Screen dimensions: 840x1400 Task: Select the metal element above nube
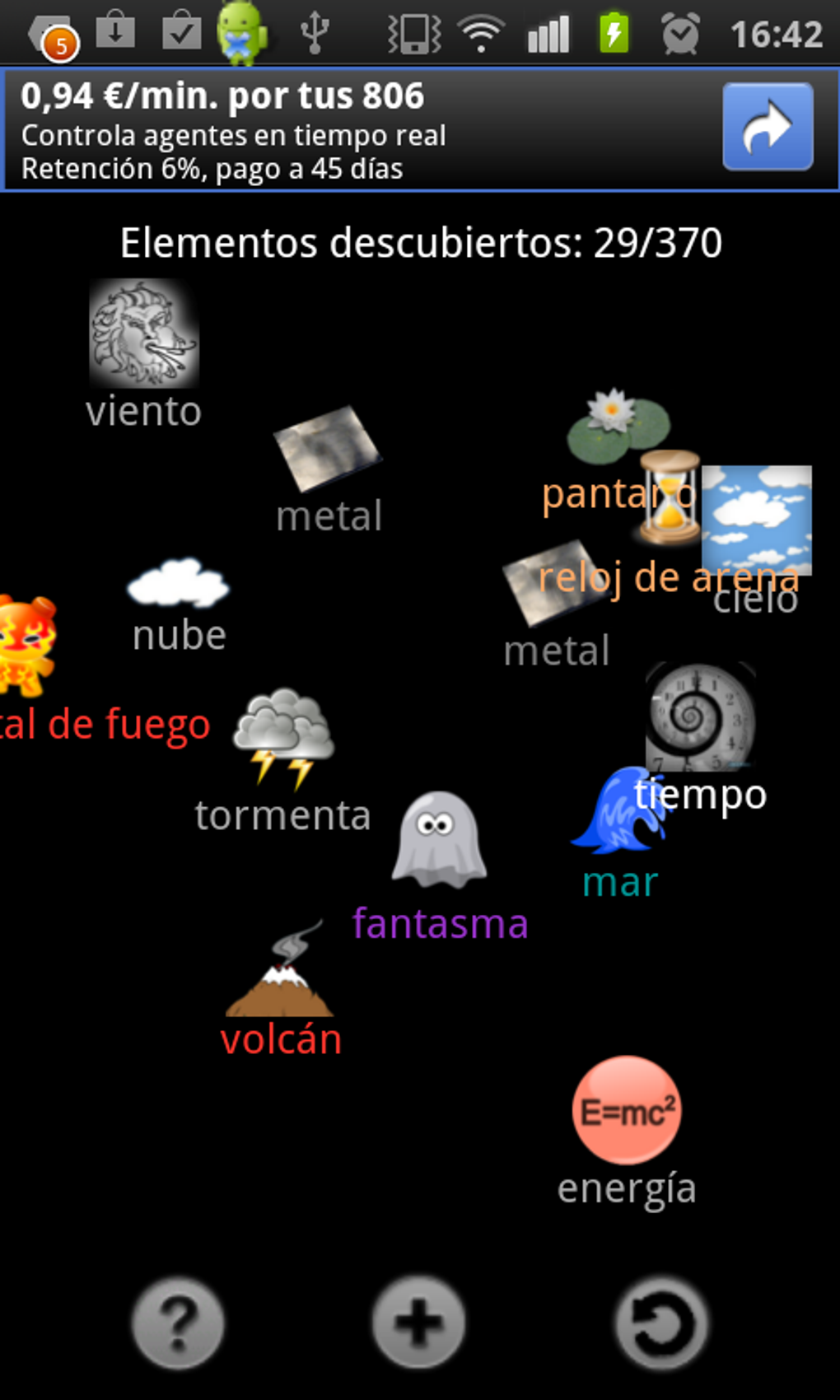pyautogui.click(x=327, y=449)
